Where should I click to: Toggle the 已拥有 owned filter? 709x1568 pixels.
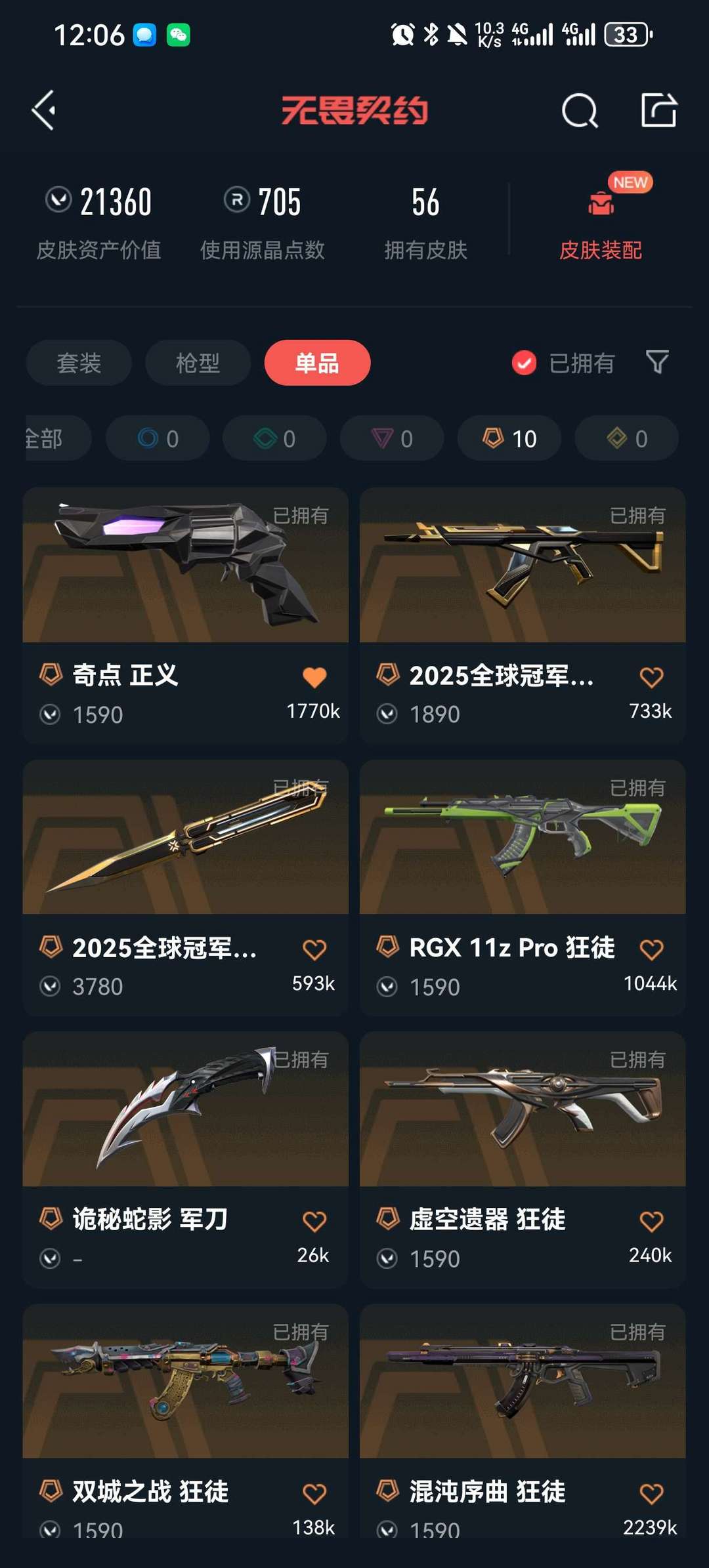click(563, 363)
